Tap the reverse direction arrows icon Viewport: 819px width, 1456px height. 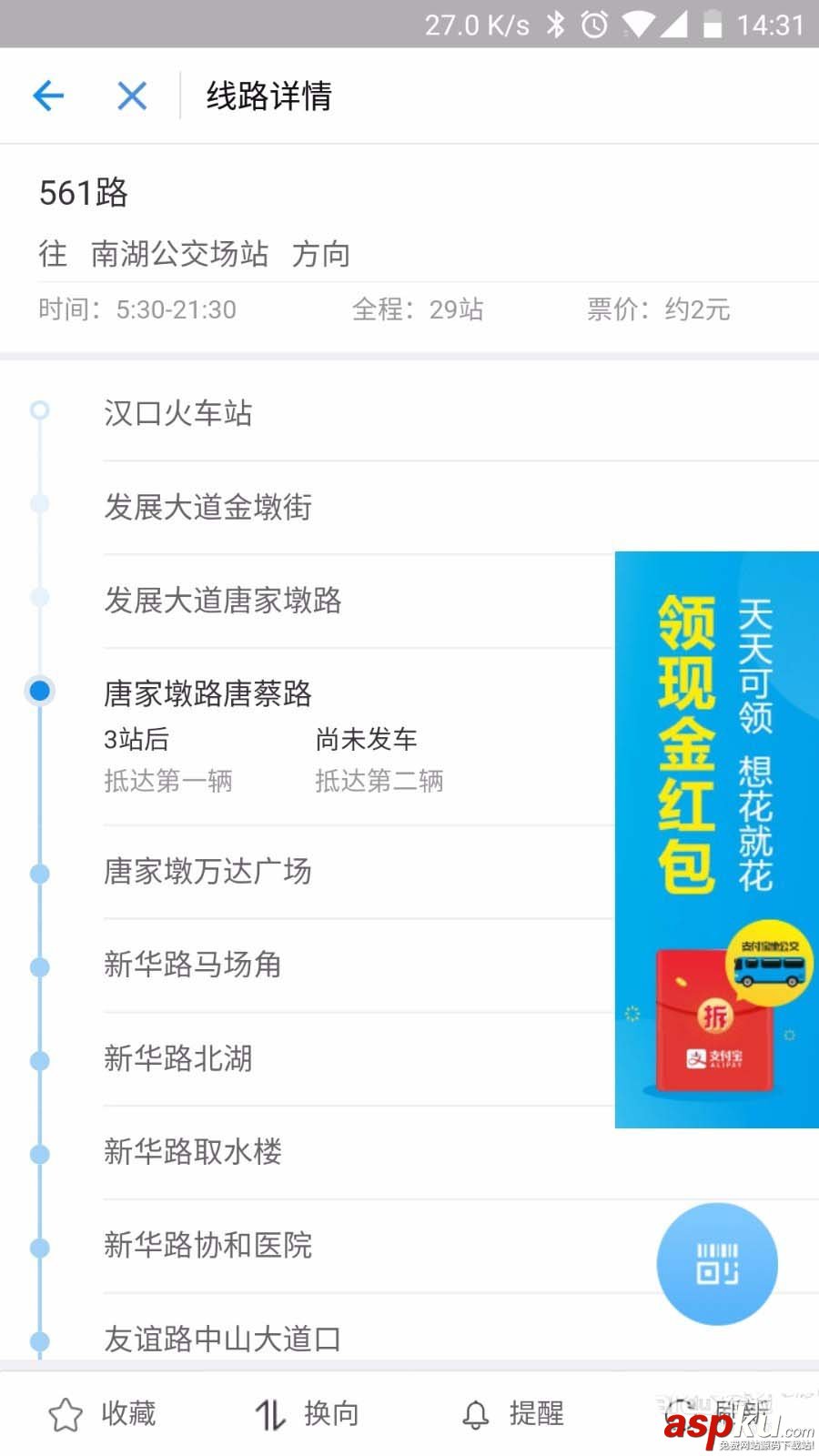(x=268, y=1413)
